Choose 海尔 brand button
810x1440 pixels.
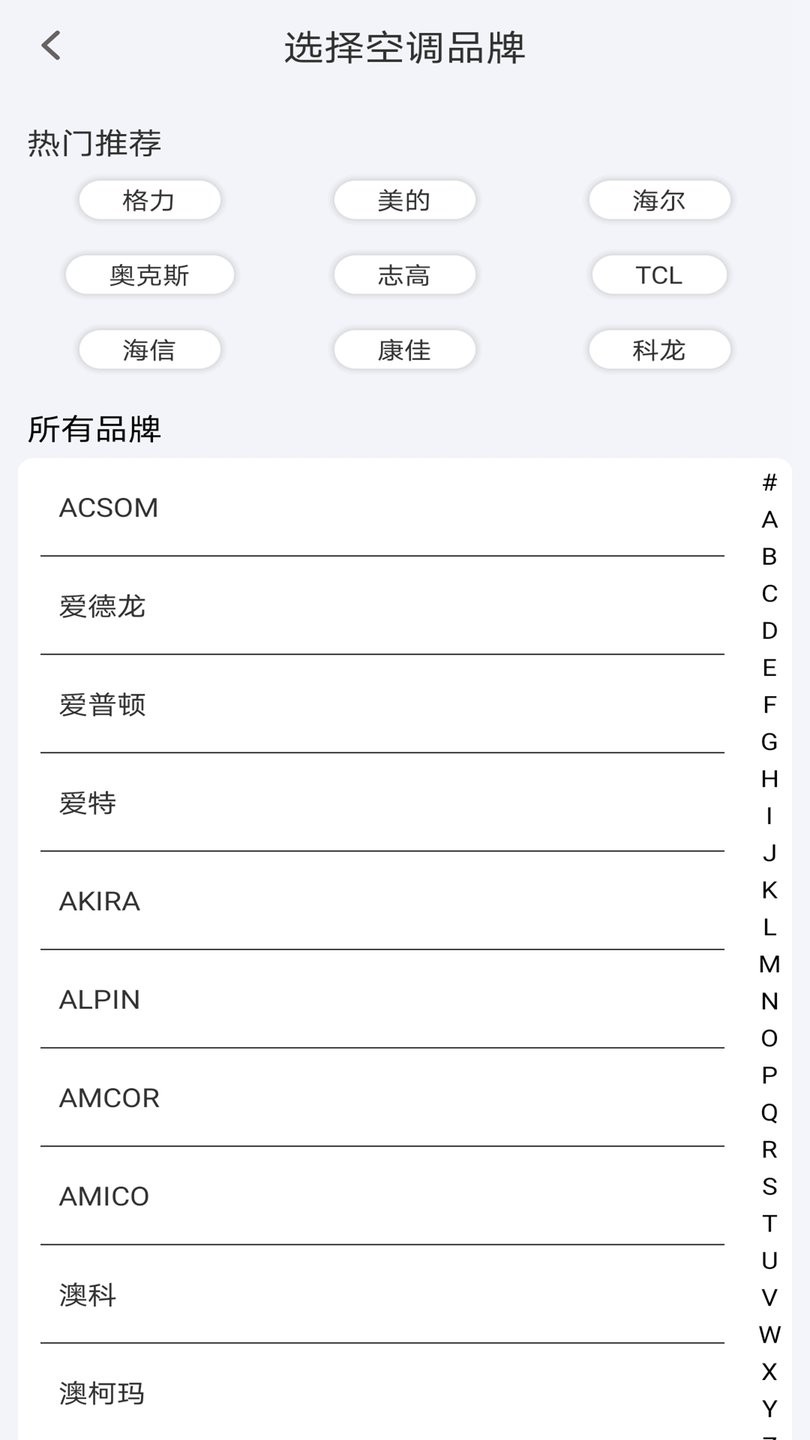click(659, 200)
